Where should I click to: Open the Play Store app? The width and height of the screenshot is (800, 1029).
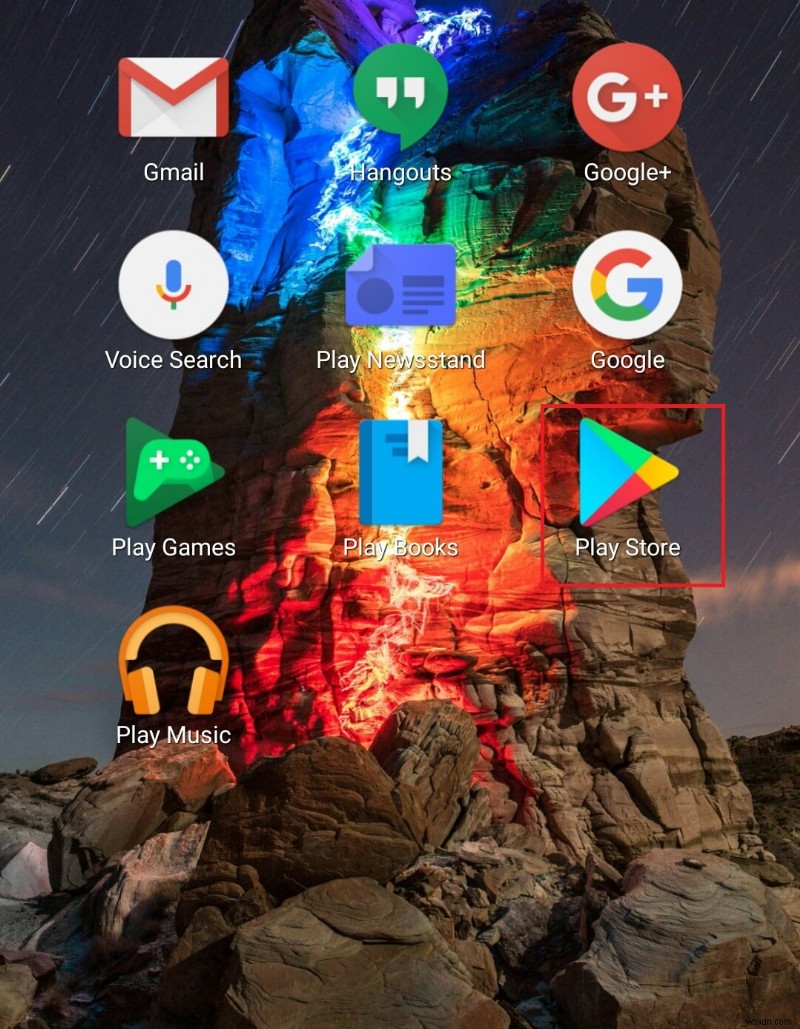point(627,472)
